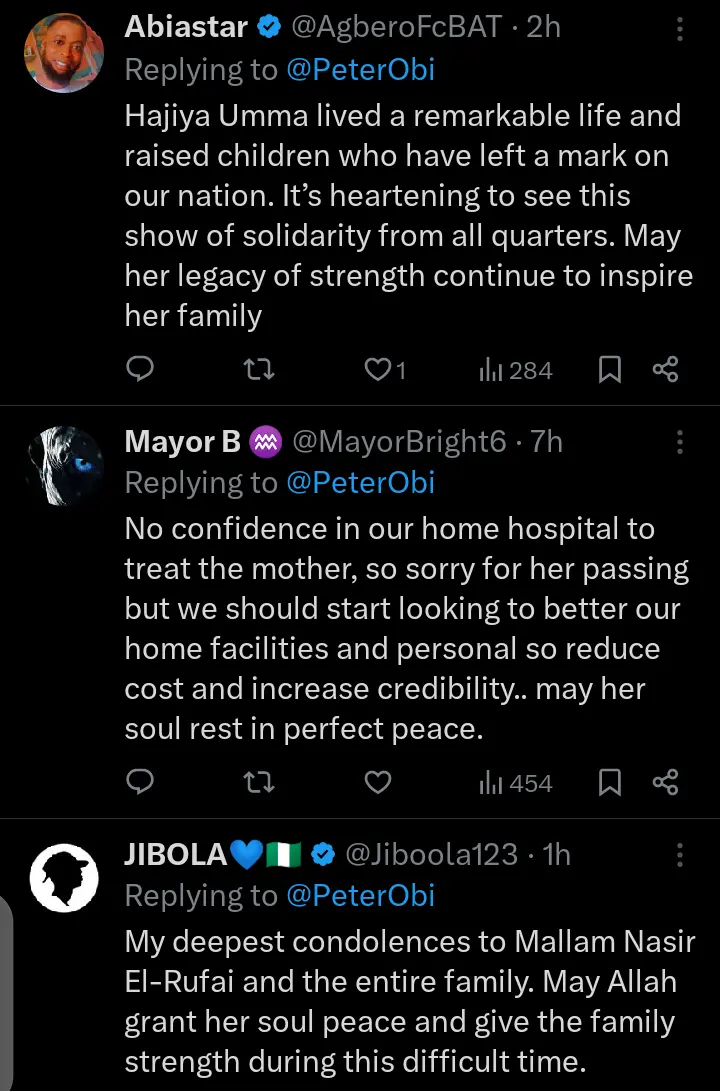Open overflow menu on JIBOLA's reply

(680, 854)
